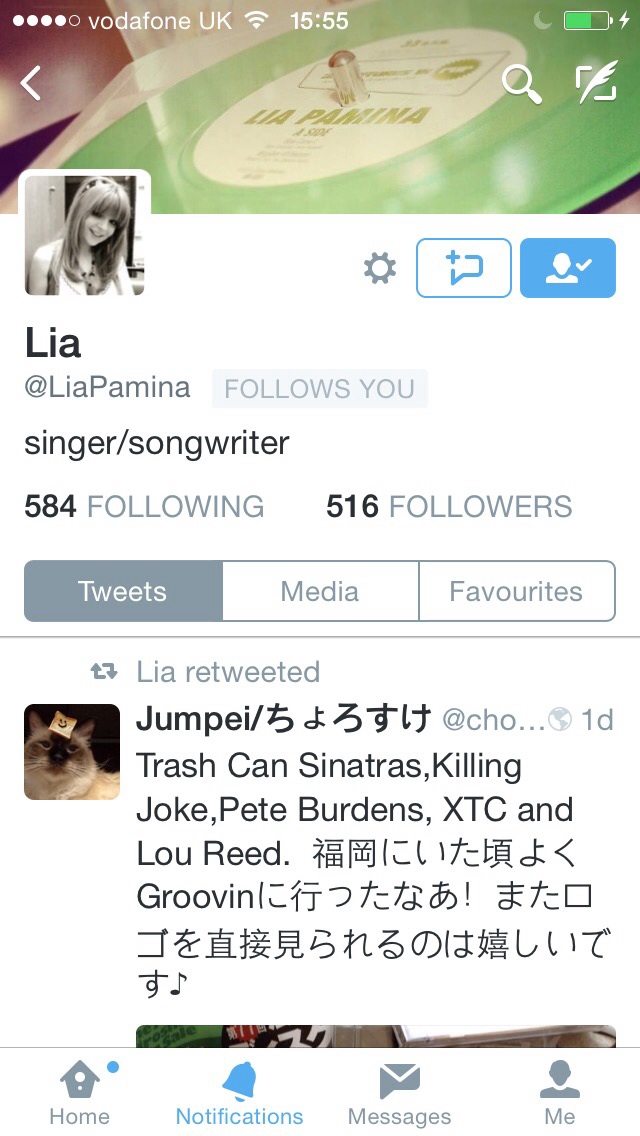The height and width of the screenshot is (1136, 640).
Task: Open the 584 Following list
Action: pos(144,506)
